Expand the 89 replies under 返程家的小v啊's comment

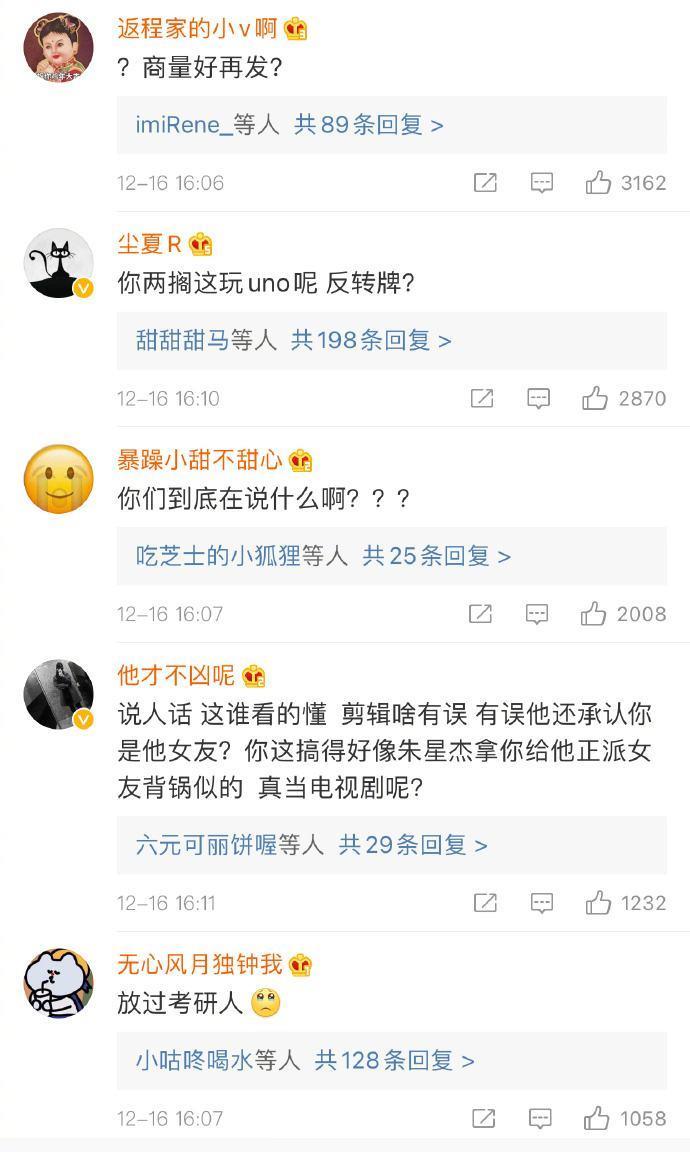tap(368, 125)
